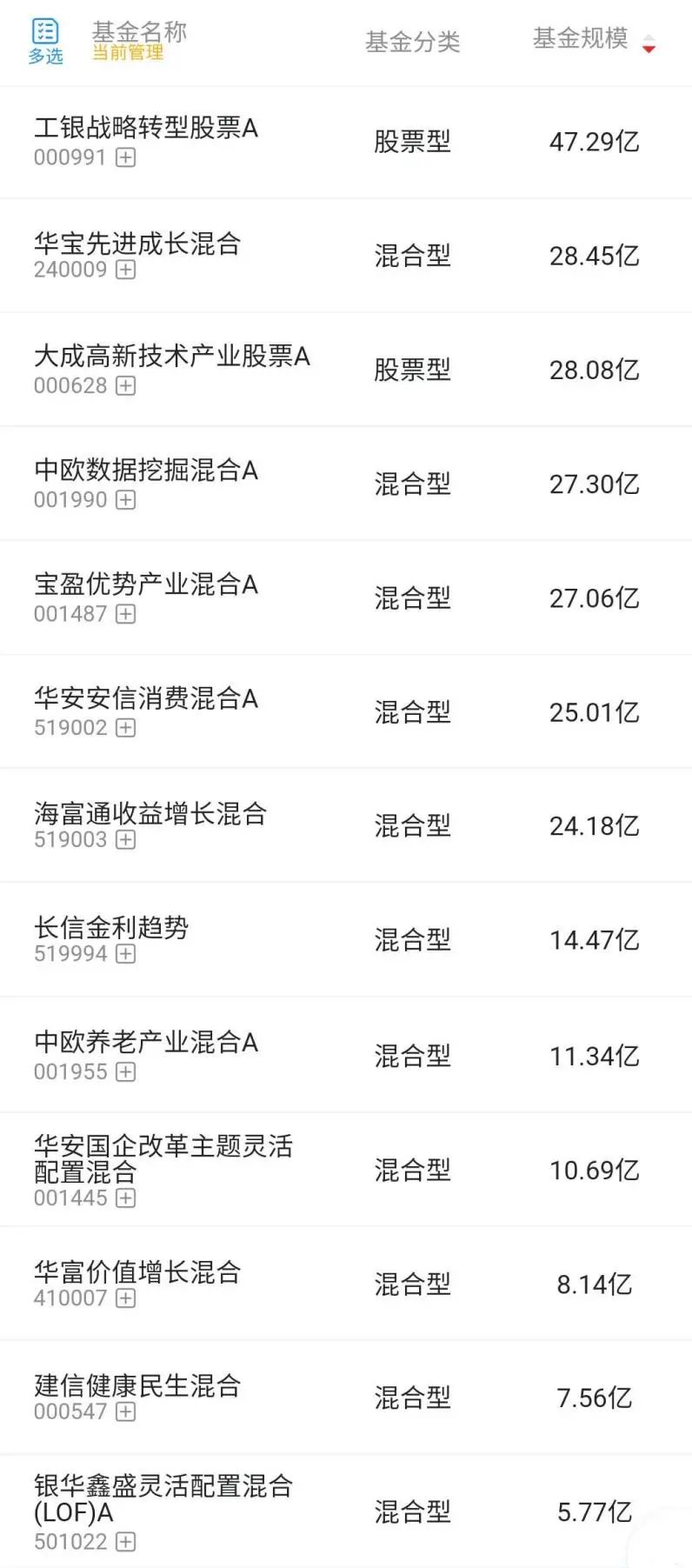Screen dimensions: 692x1568
Task: Open fund 工银战略转型股票A
Action: coord(146,129)
